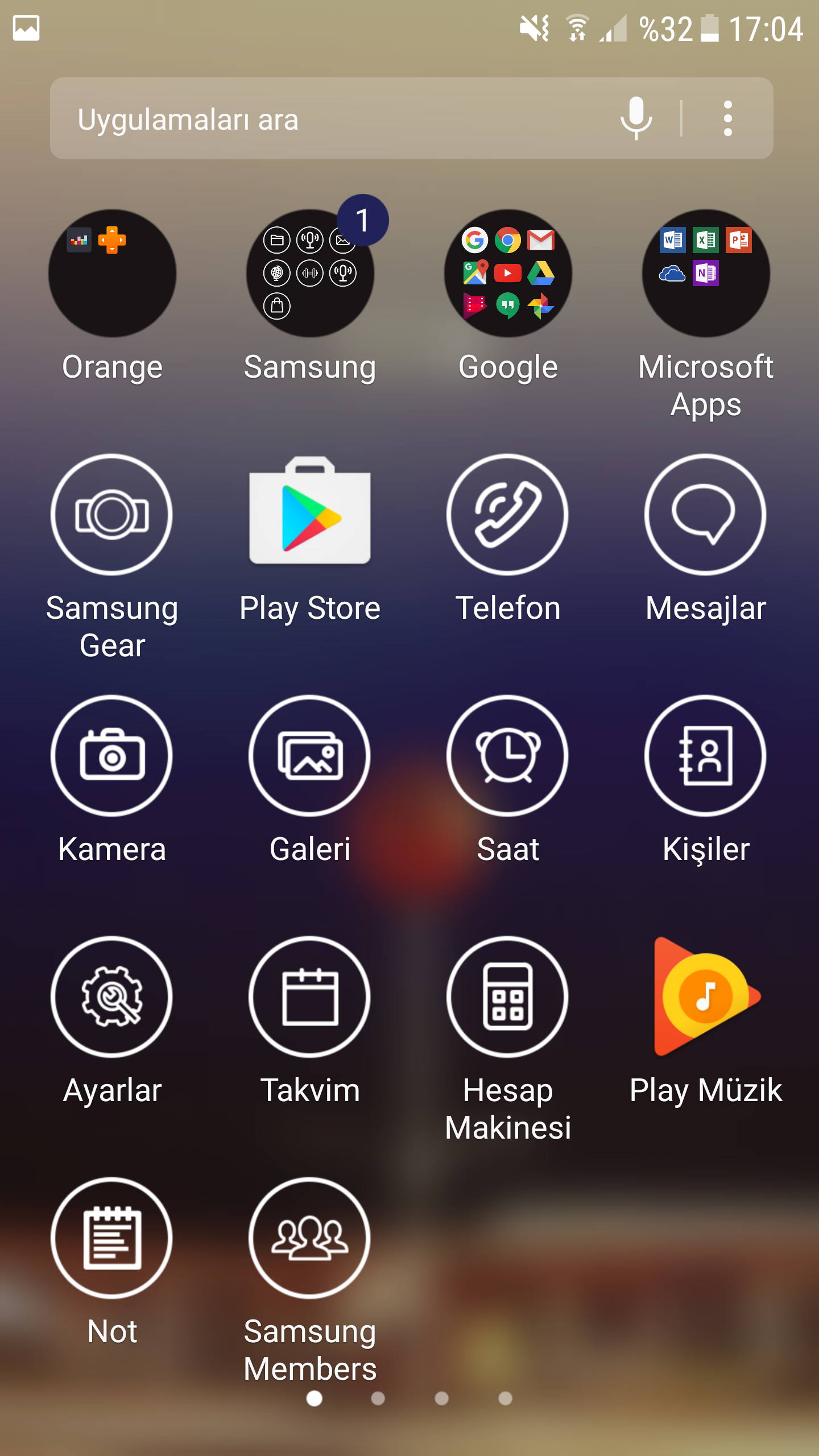Open Ayarlar settings
Viewport: 819px width, 1456px height.
coord(112,997)
